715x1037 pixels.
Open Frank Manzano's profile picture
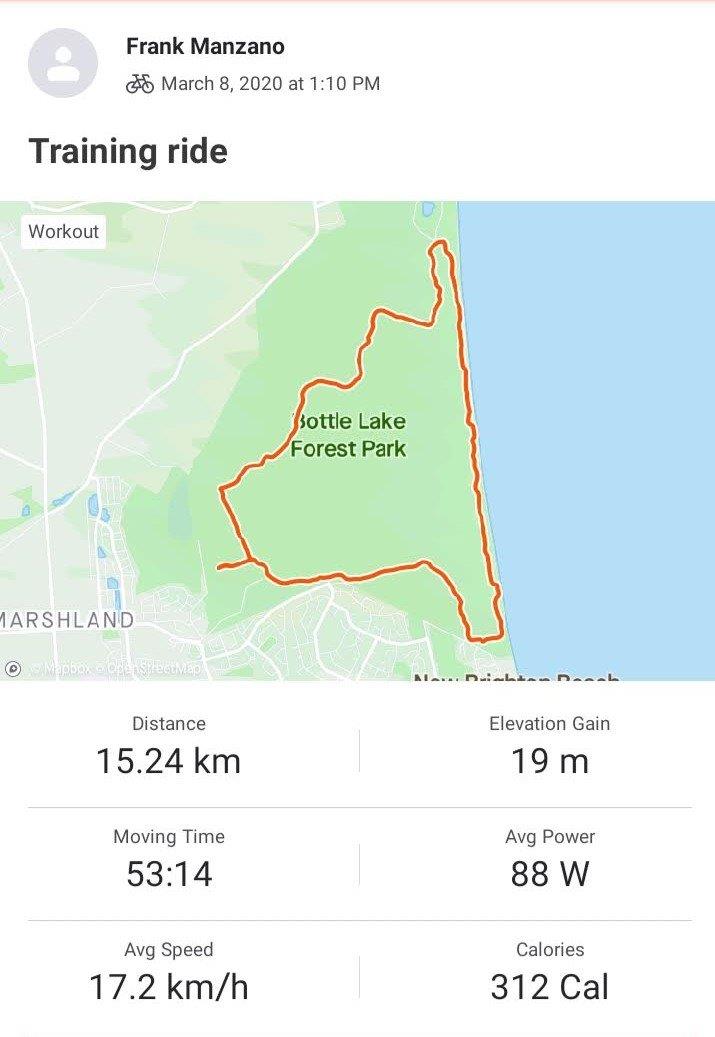tap(63, 62)
